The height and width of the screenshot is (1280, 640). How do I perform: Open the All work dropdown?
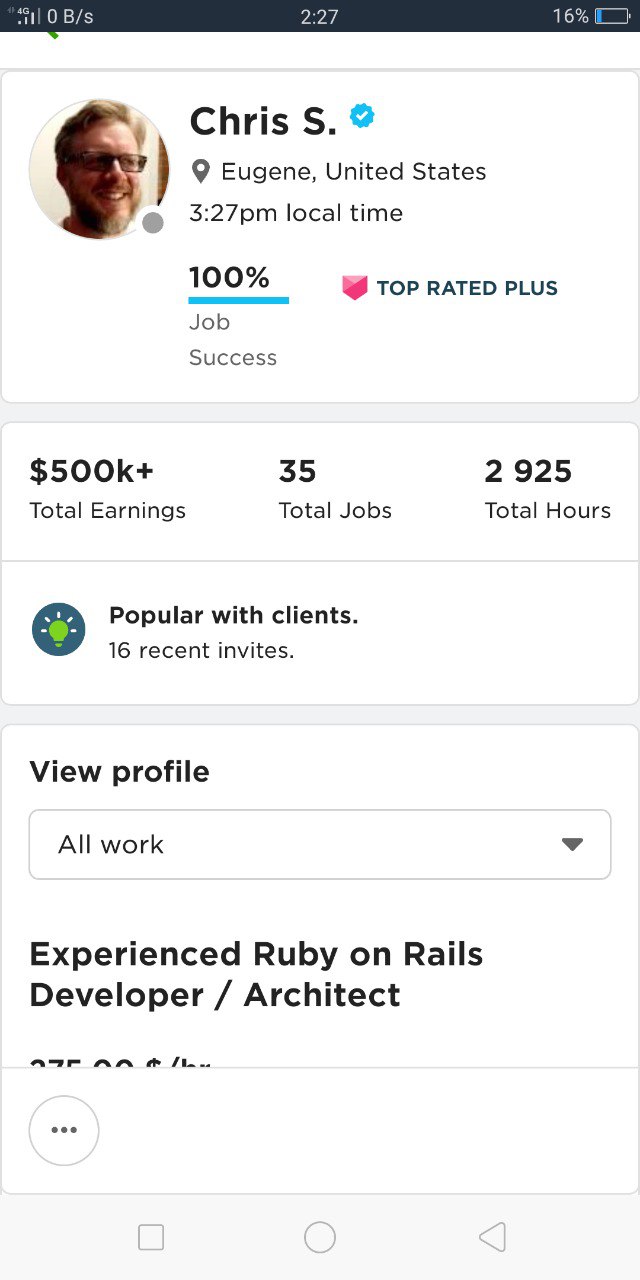tap(320, 844)
